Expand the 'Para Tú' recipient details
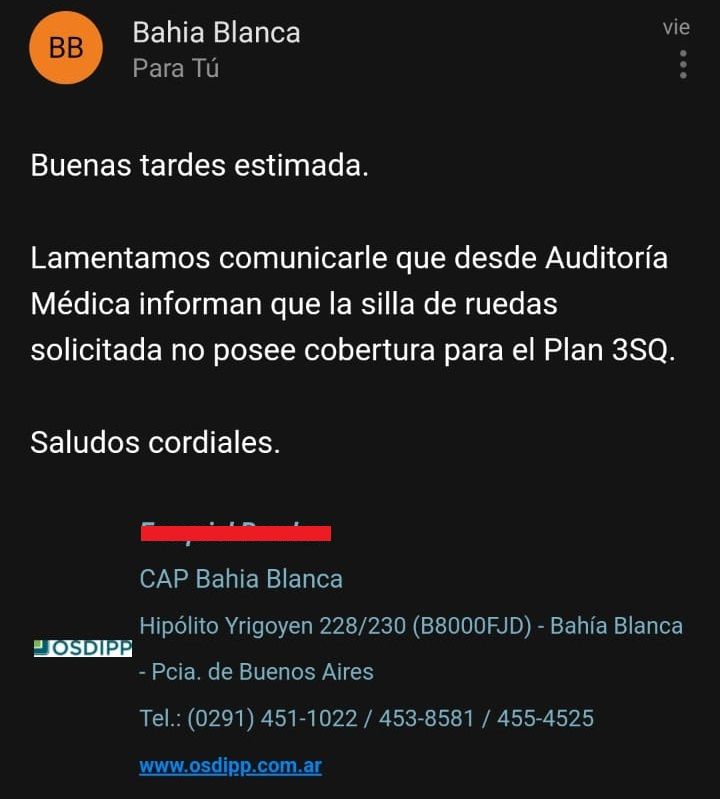 (x=176, y=68)
